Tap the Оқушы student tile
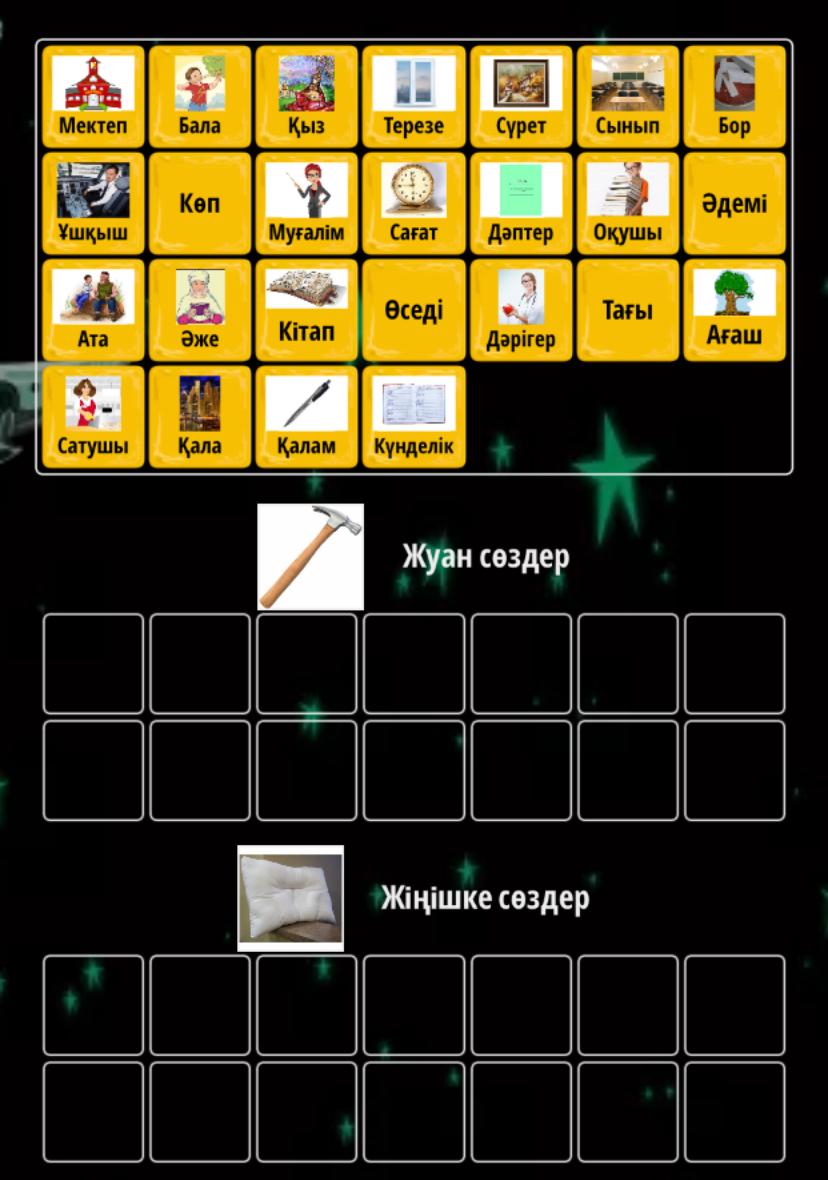Image resolution: width=828 pixels, height=1180 pixels. tap(628, 204)
